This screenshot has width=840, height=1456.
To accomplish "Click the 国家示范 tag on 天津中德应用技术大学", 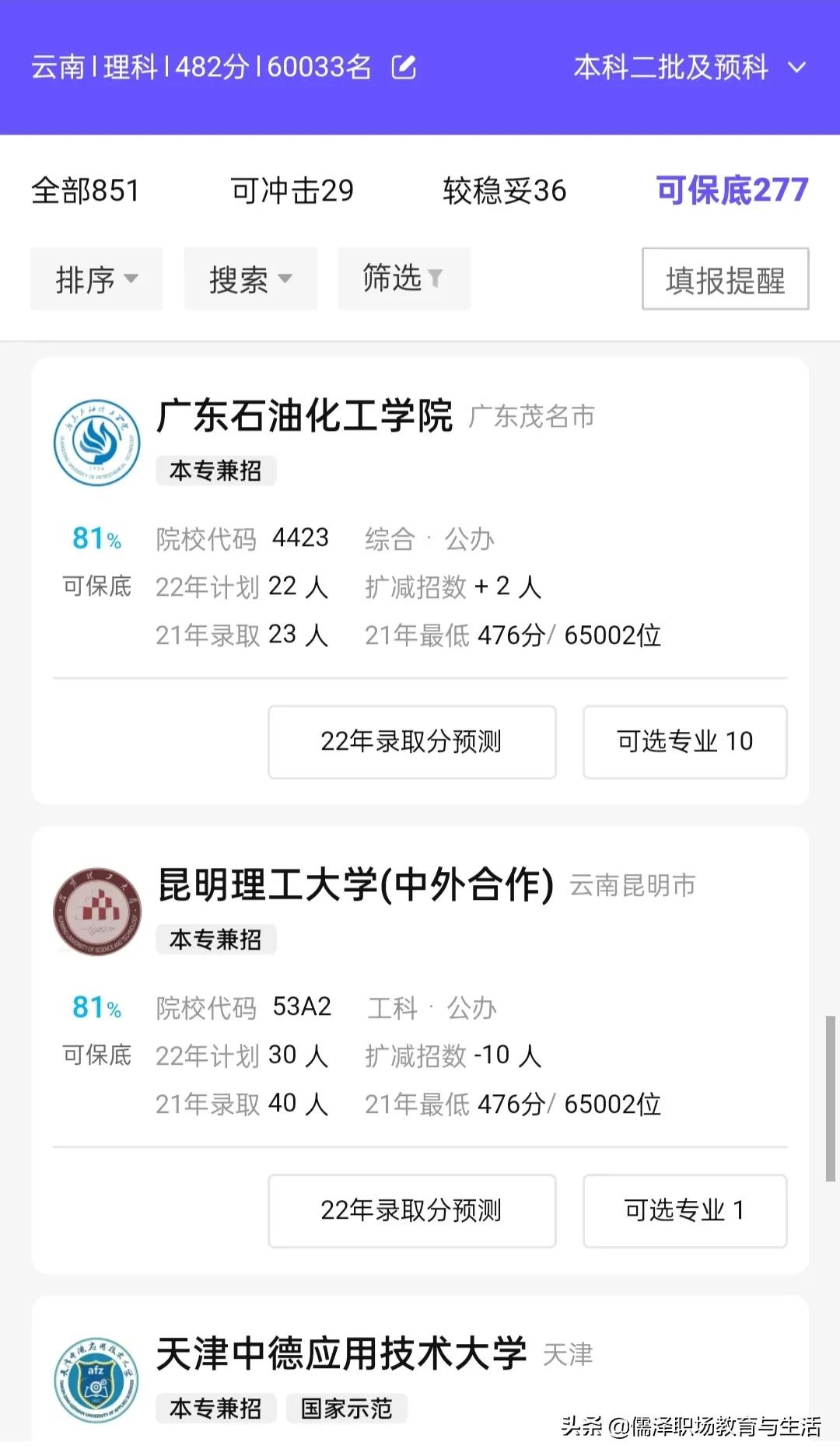I will [346, 1408].
